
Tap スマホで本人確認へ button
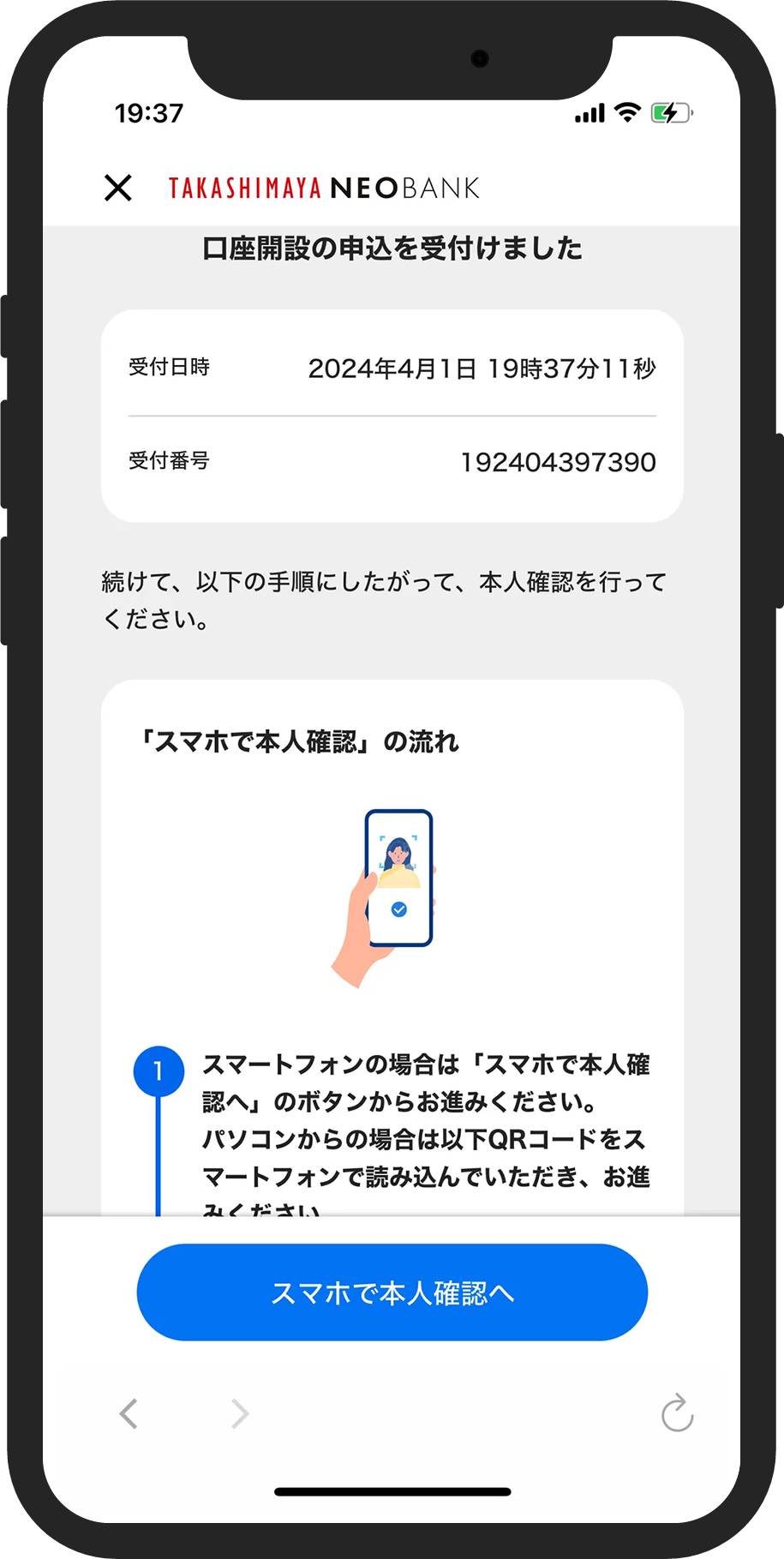pos(392,1292)
